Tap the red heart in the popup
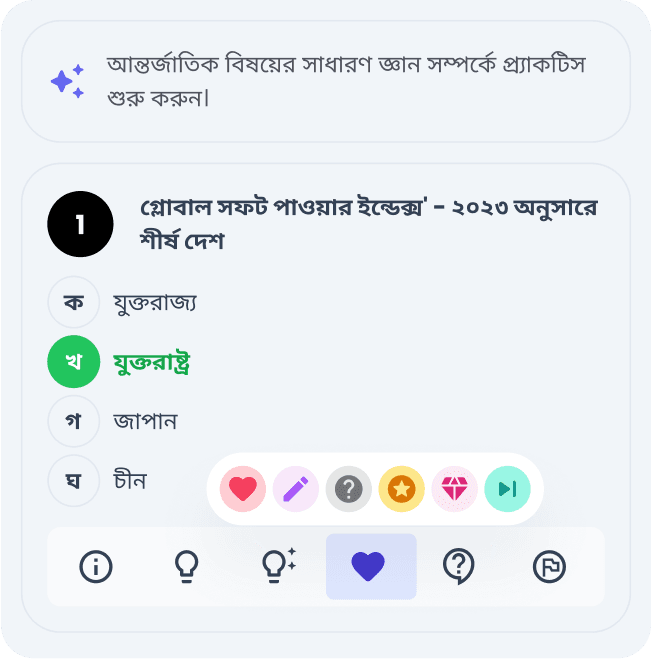Image resolution: width=651 pixels, height=659 pixels. [243, 489]
